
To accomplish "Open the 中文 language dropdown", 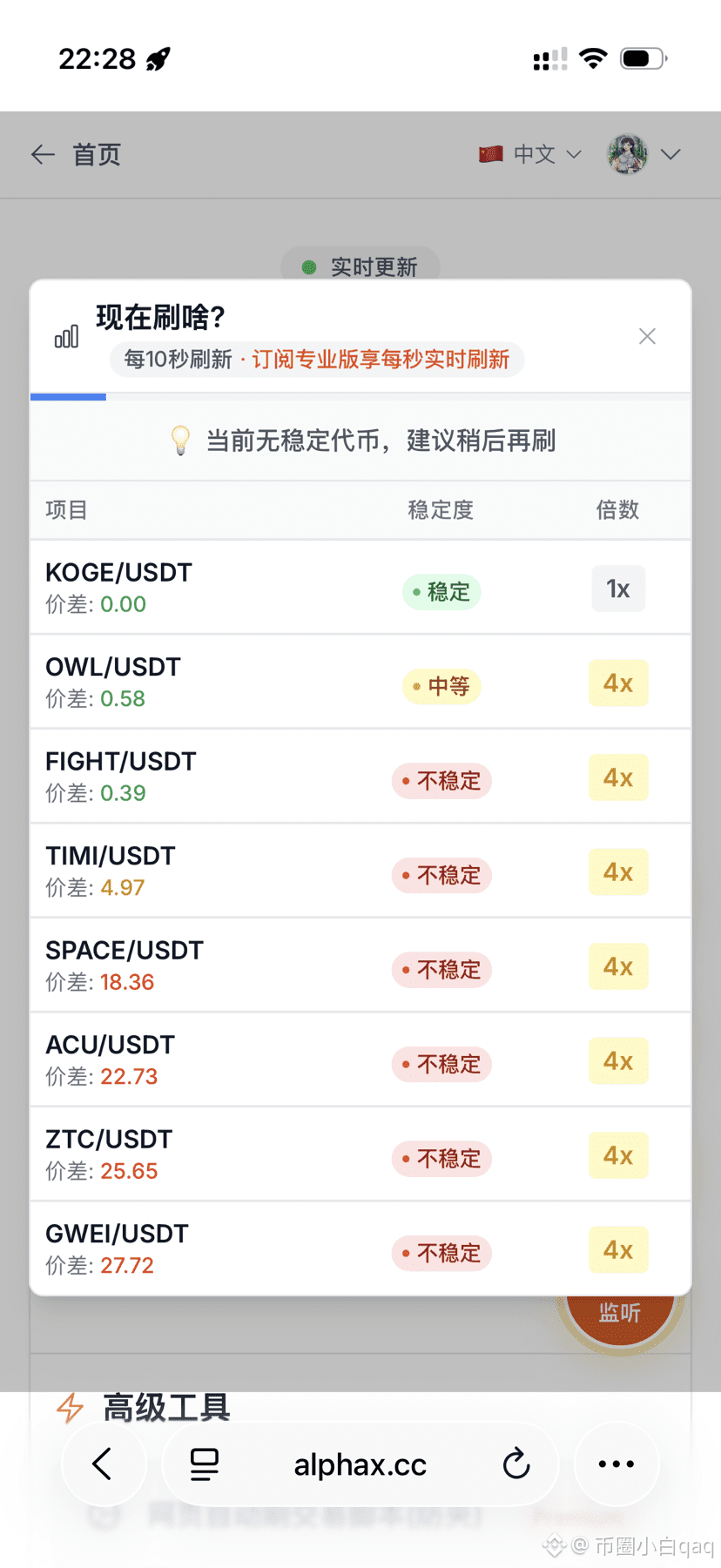I will pos(534,154).
